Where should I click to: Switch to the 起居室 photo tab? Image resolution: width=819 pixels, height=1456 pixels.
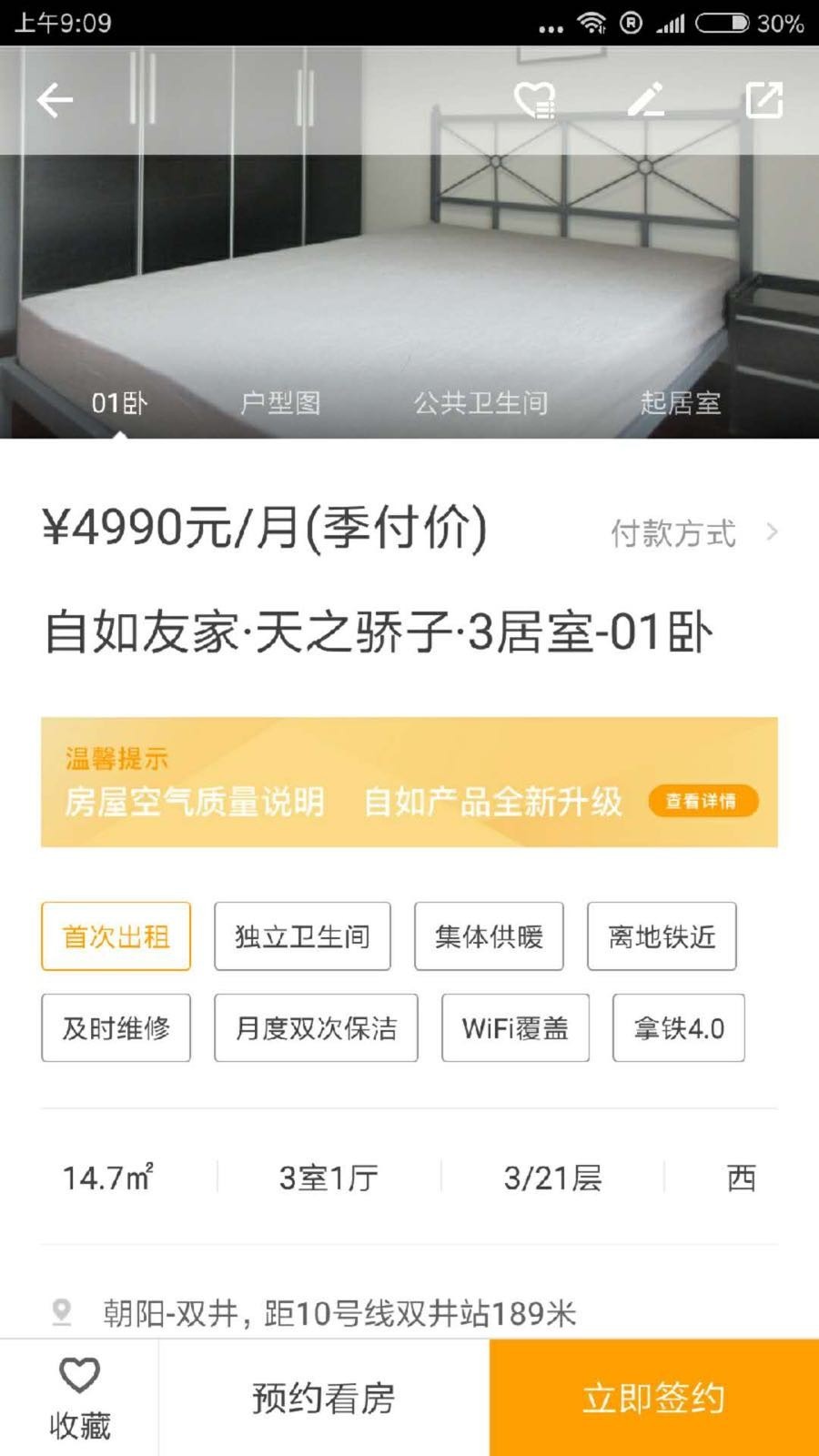pos(680,402)
